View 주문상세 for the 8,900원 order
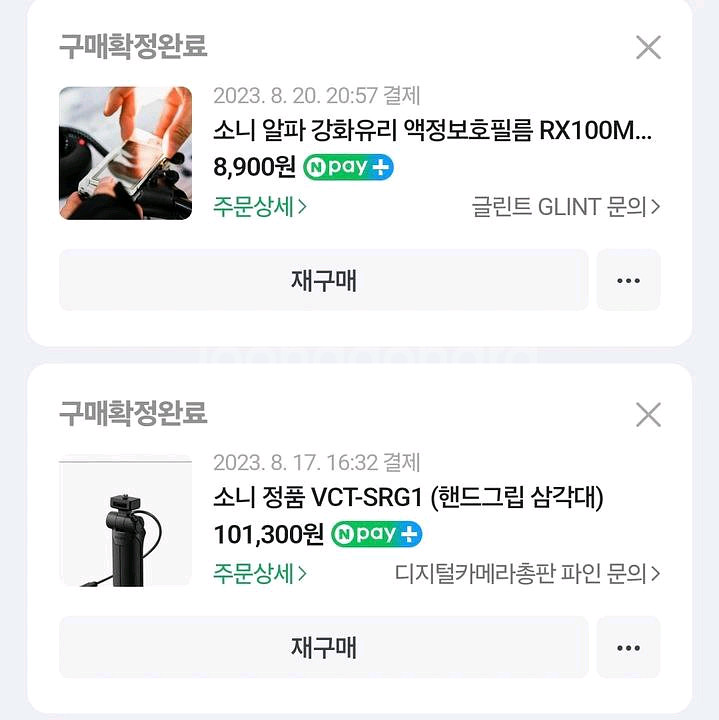 coord(259,207)
